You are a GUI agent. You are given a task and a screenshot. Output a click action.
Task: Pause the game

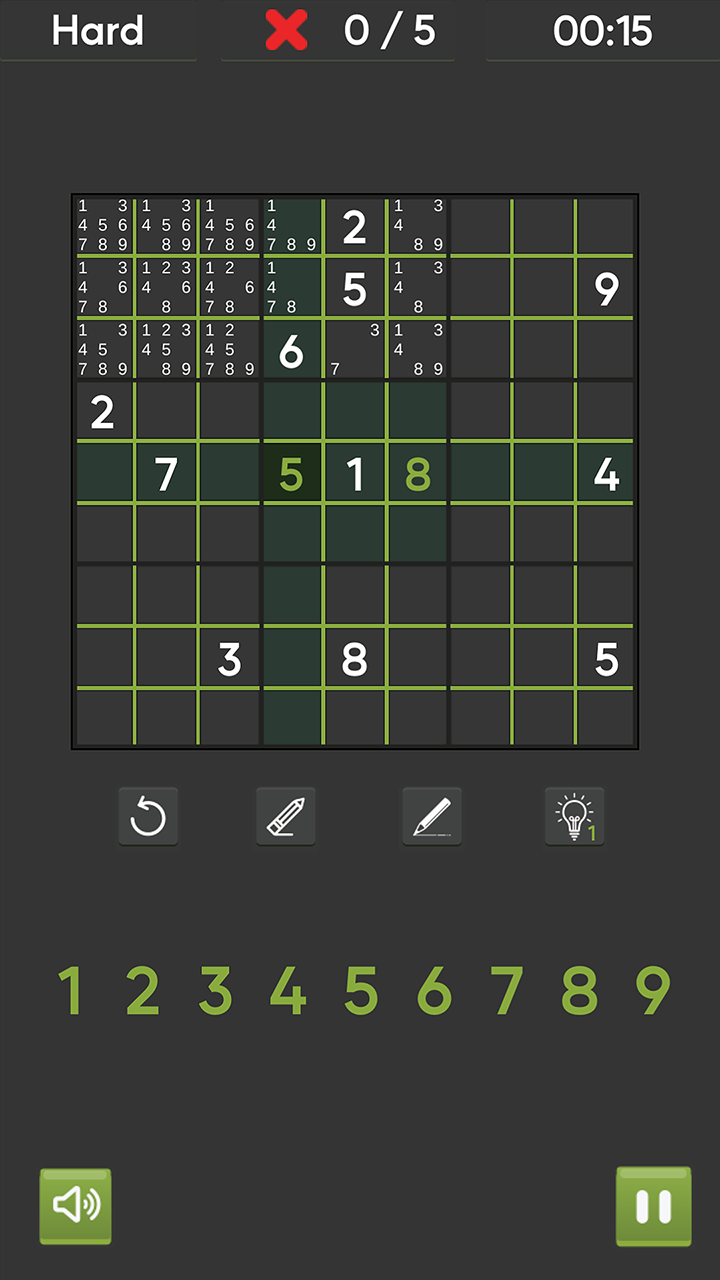coord(653,1206)
